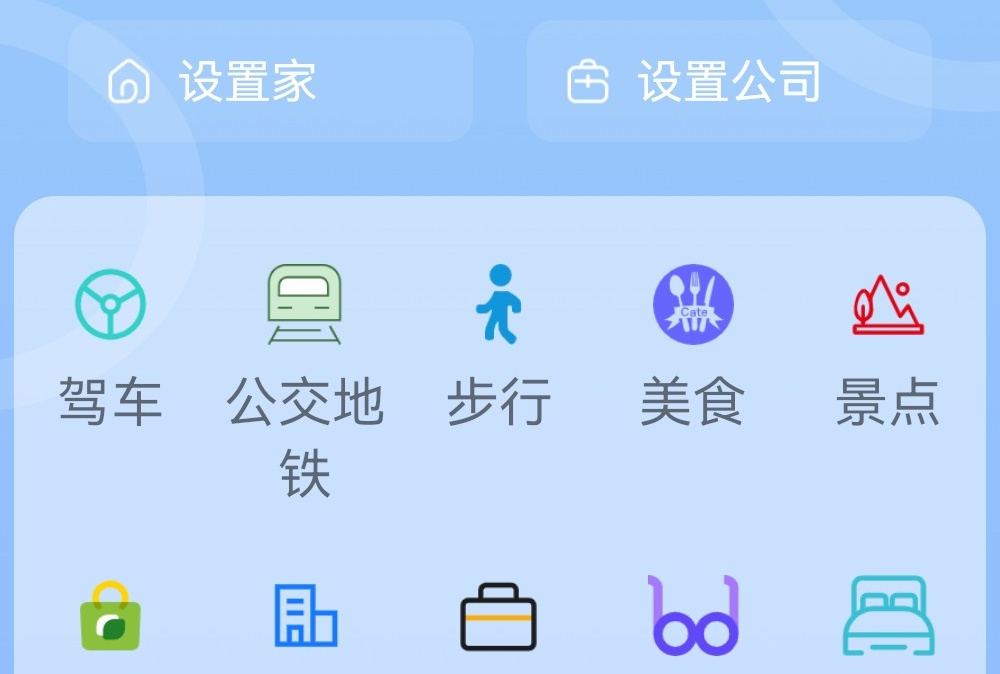Tap the green shopping bag icon
Viewport: 1000px width, 674px height.
point(110,617)
